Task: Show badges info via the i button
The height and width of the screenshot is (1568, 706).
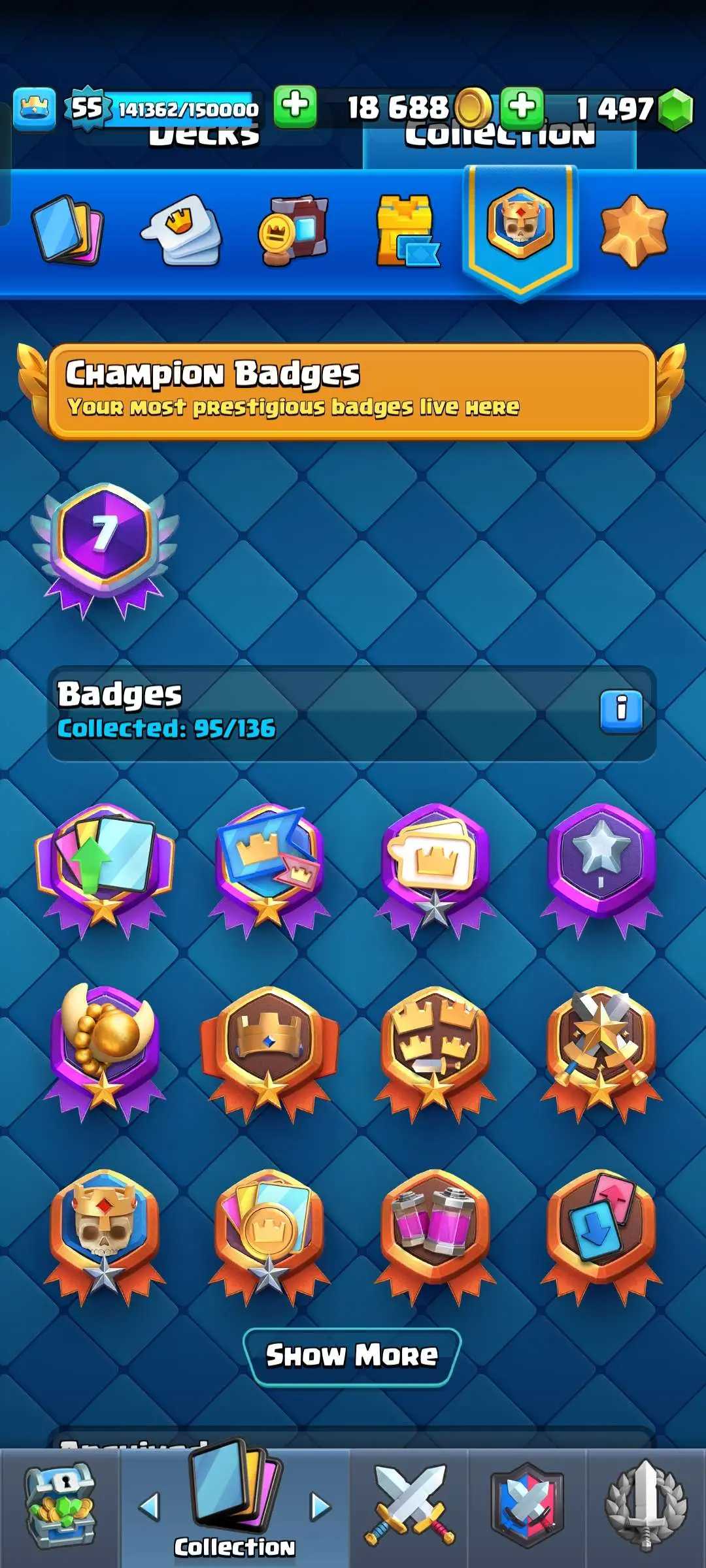Action: tap(621, 710)
